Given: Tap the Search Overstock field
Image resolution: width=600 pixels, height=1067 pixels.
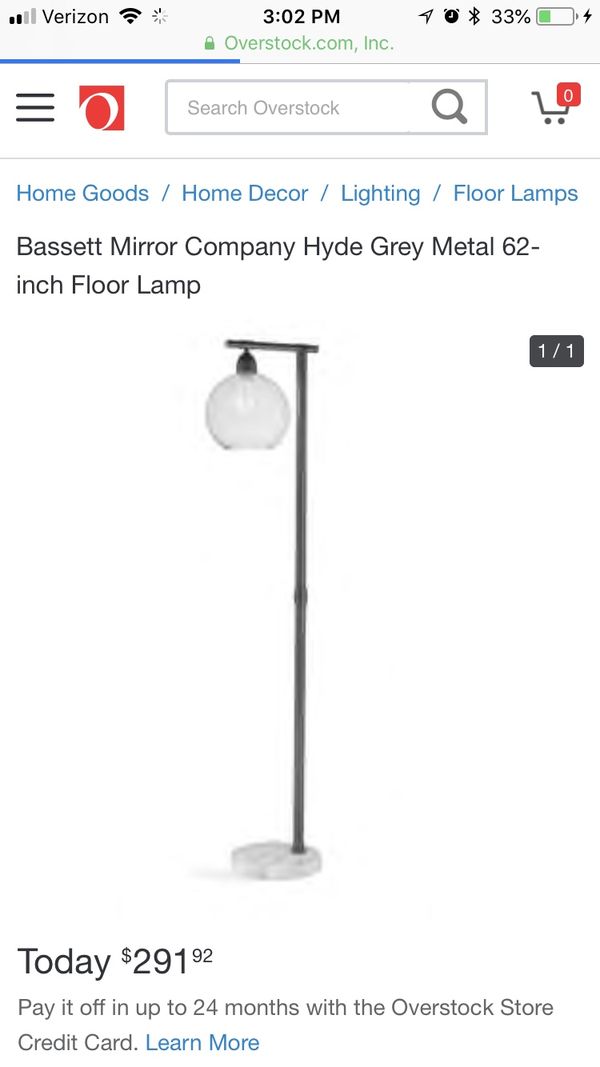Looking at the screenshot, I should (288, 108).
